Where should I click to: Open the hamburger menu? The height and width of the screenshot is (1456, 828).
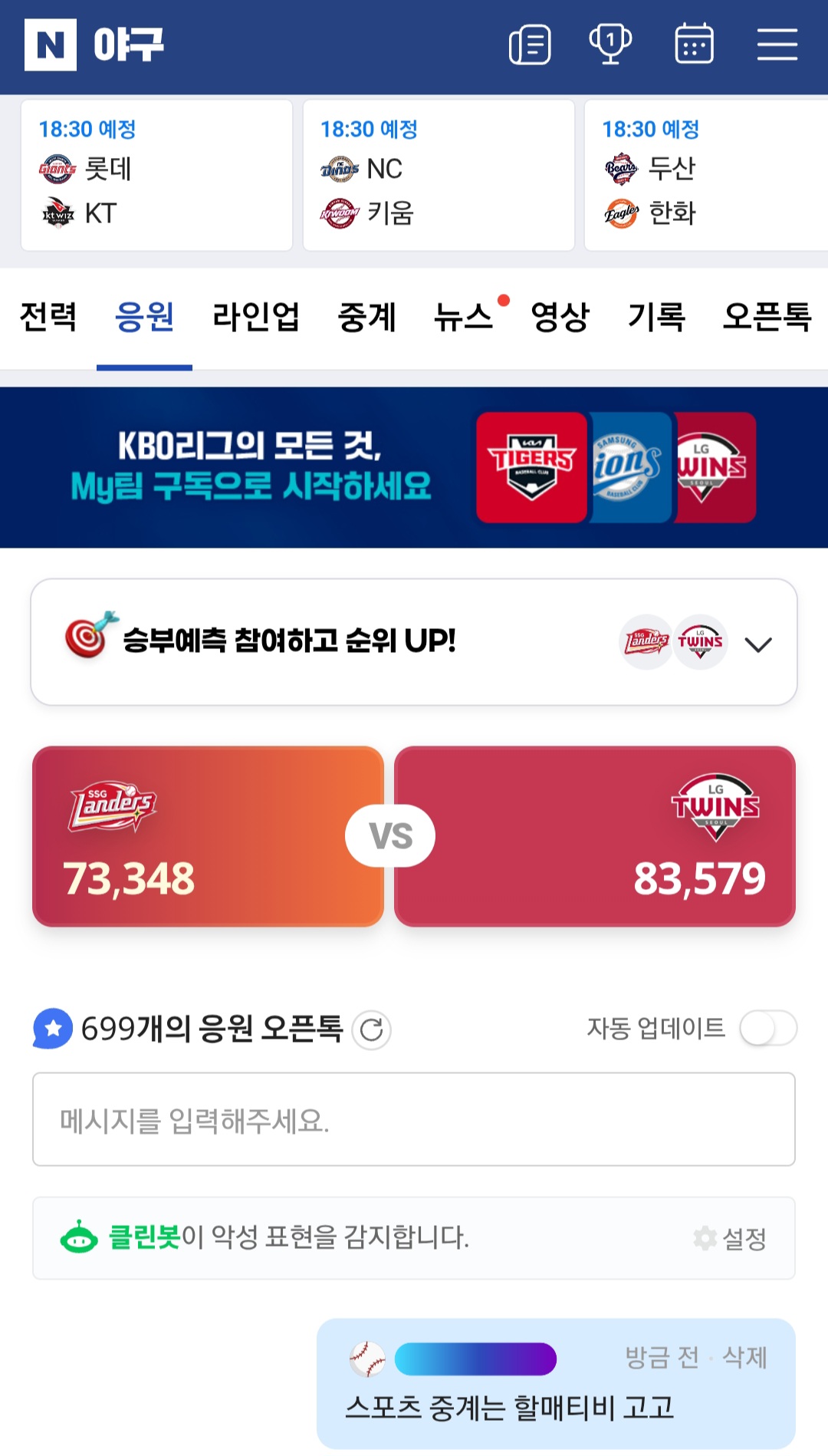[777, 44]
